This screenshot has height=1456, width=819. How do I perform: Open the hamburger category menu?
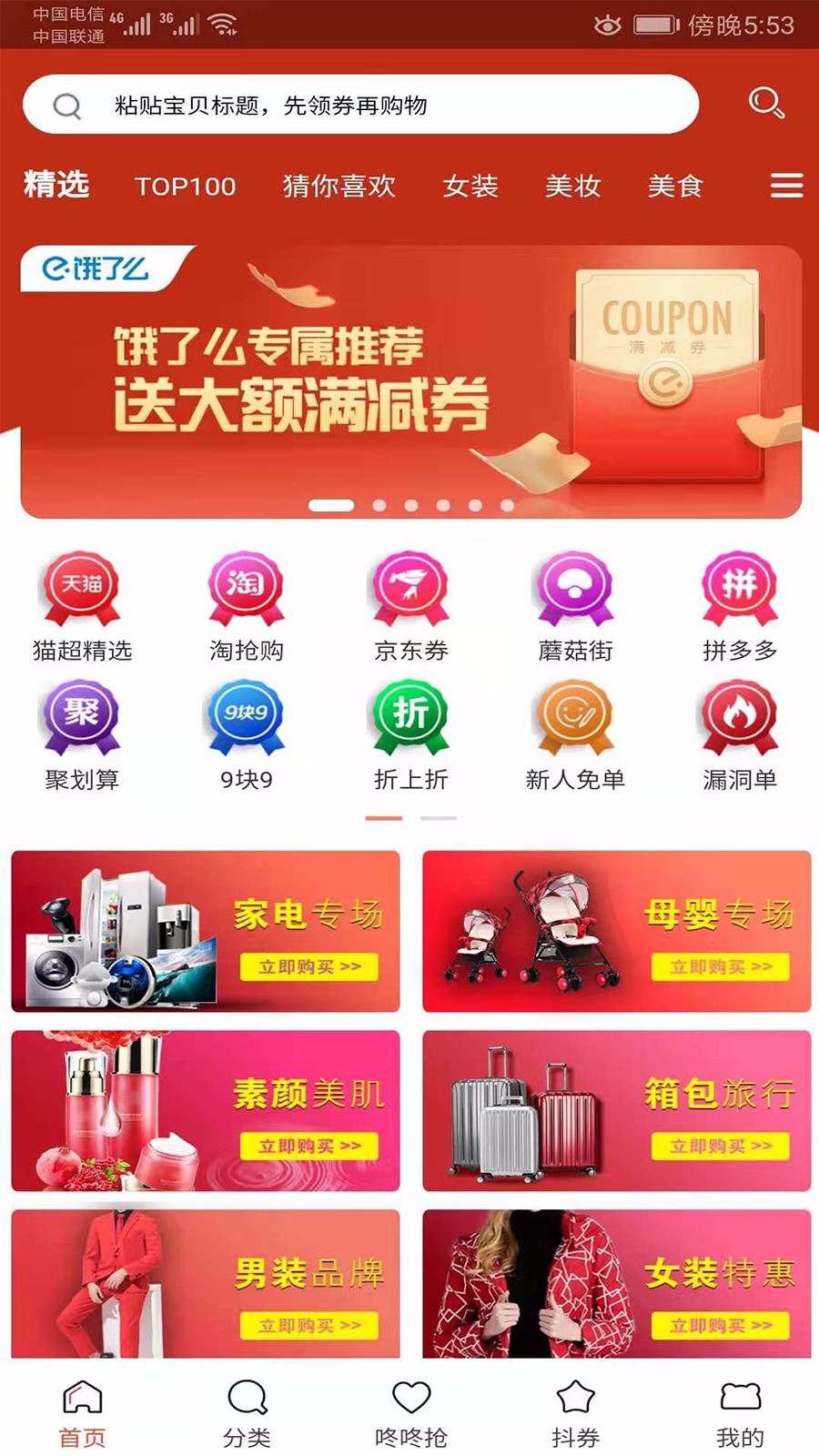(786, 186)
